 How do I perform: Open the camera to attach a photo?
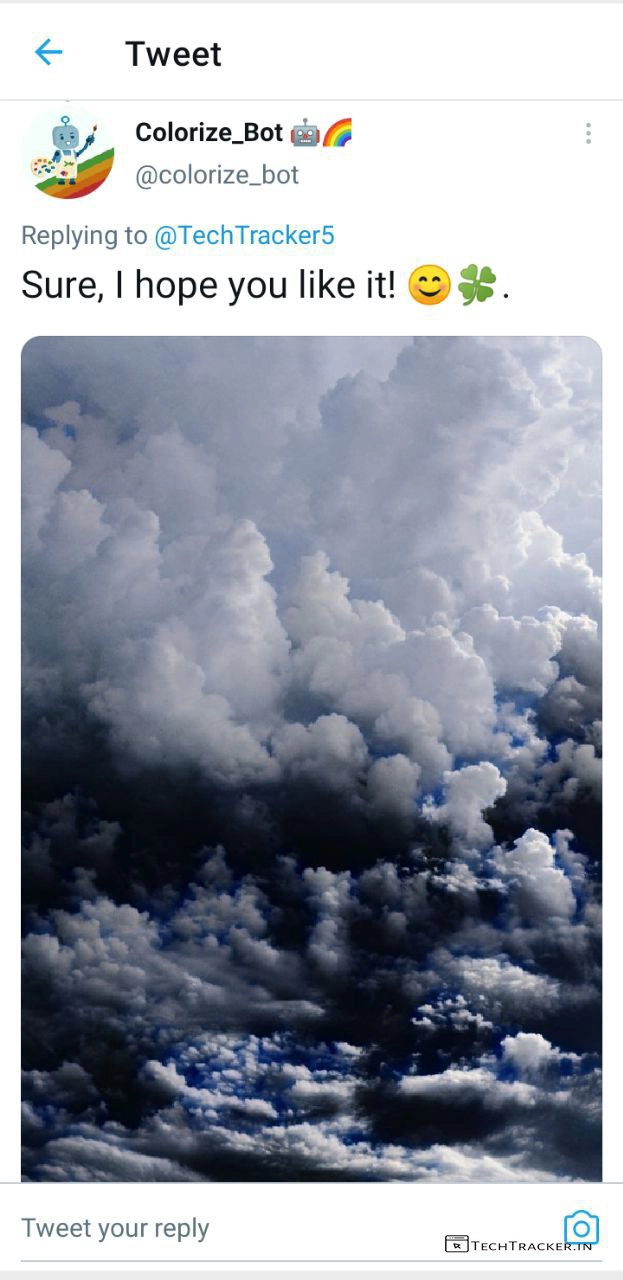click(581, 1228)
